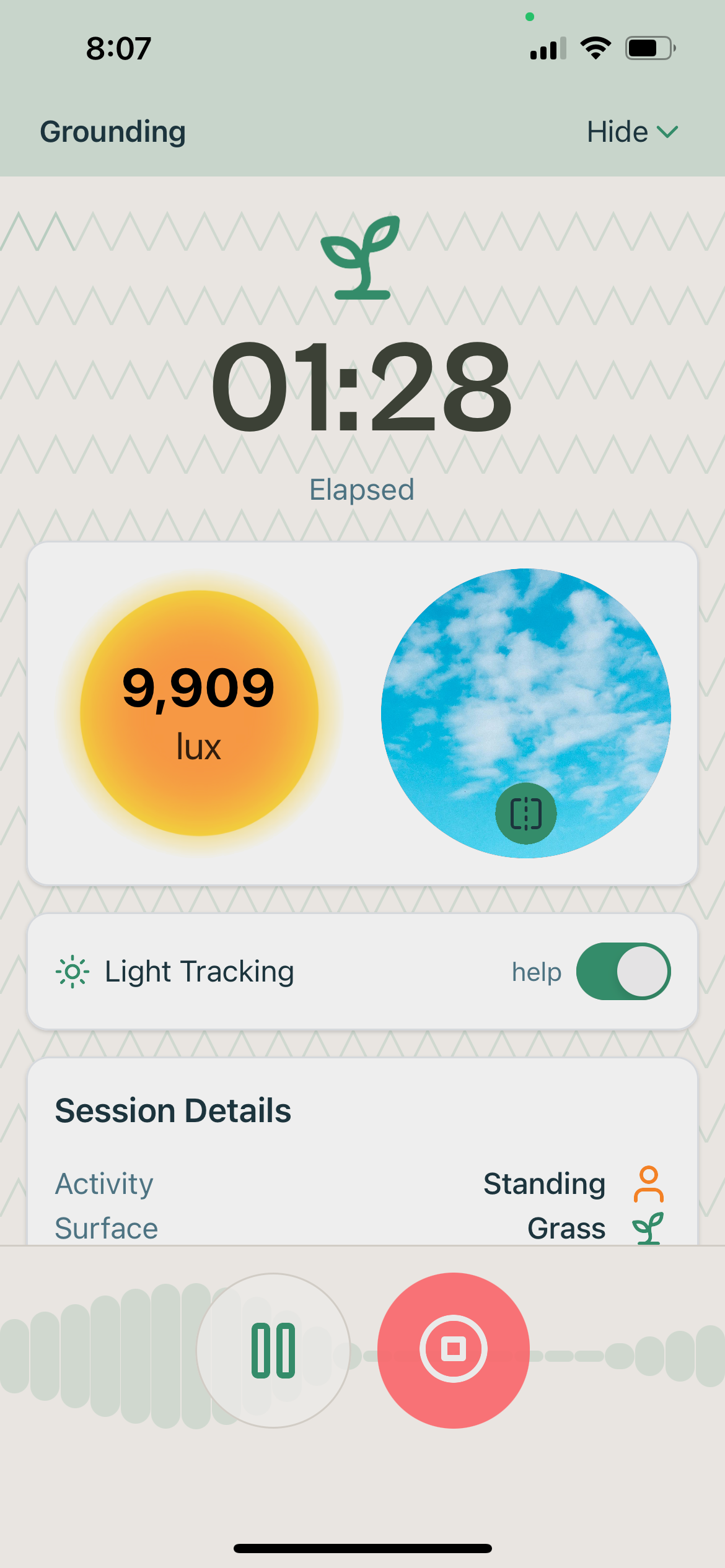Screen dimensions: 725x1568
Task: Click the Wi-Fi indicator in the status bar
Action: [x=594, y=46]
